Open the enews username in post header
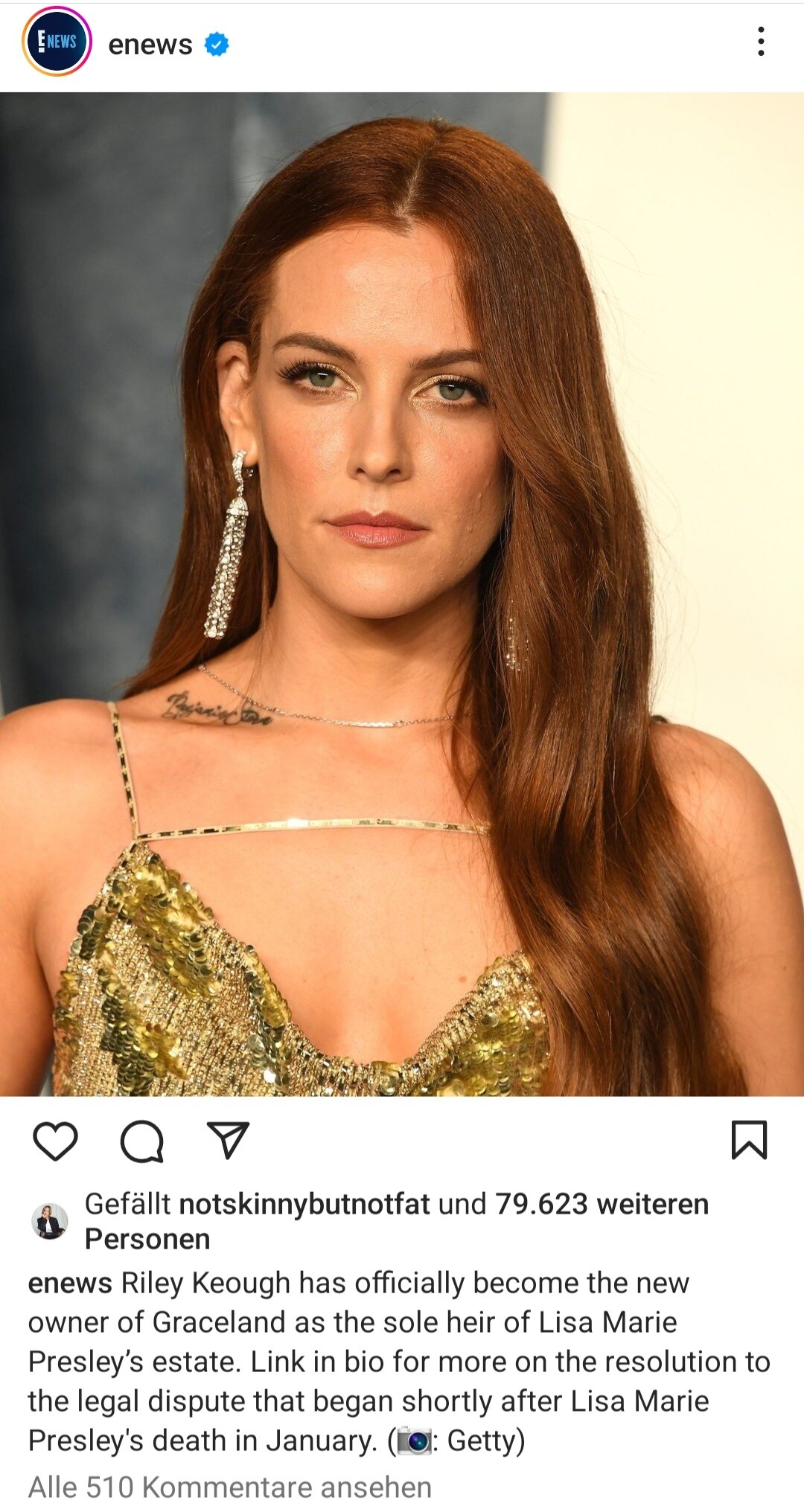Screen dimensions: 804x1512 click(150, 45)
